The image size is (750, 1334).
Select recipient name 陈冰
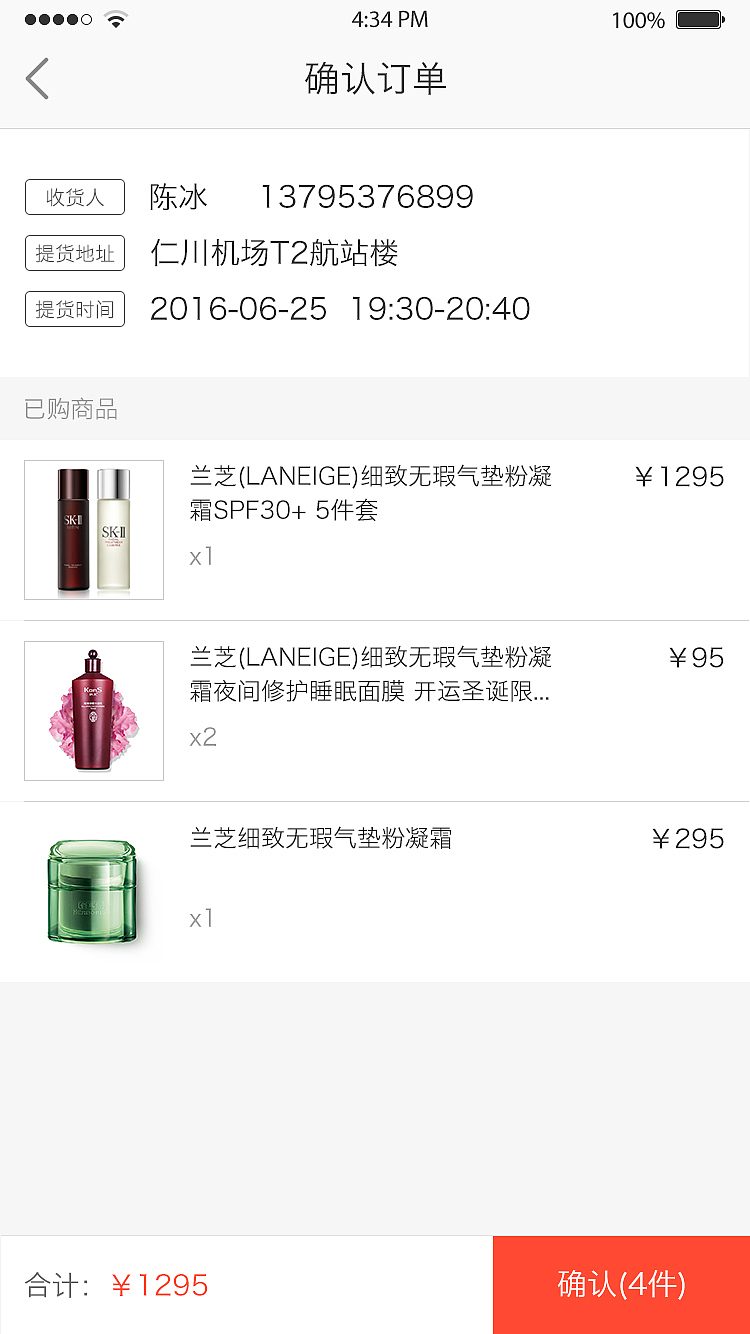pyautogui.click(x=178, y=197)
